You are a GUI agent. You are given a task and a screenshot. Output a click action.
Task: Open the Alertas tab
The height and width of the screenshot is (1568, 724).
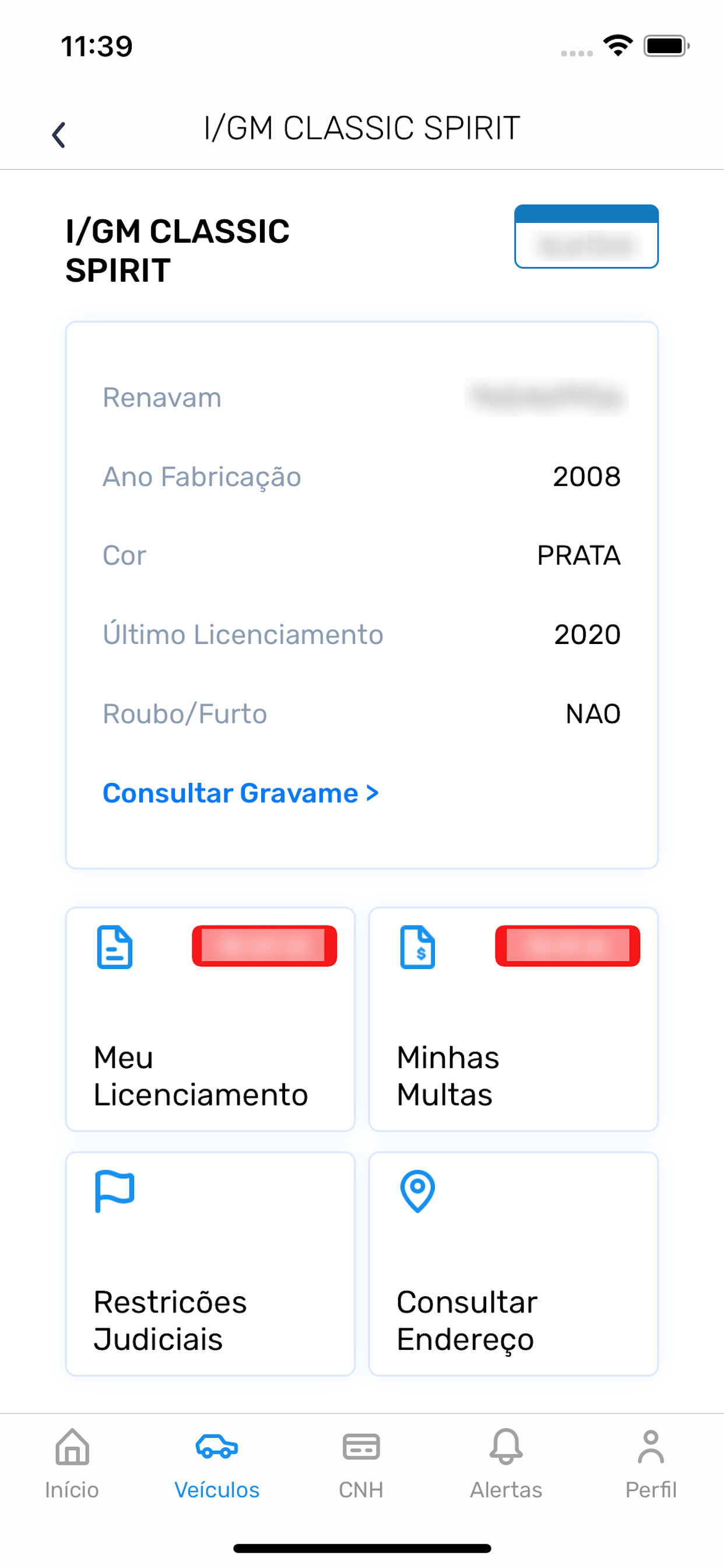pos(506,1465)
